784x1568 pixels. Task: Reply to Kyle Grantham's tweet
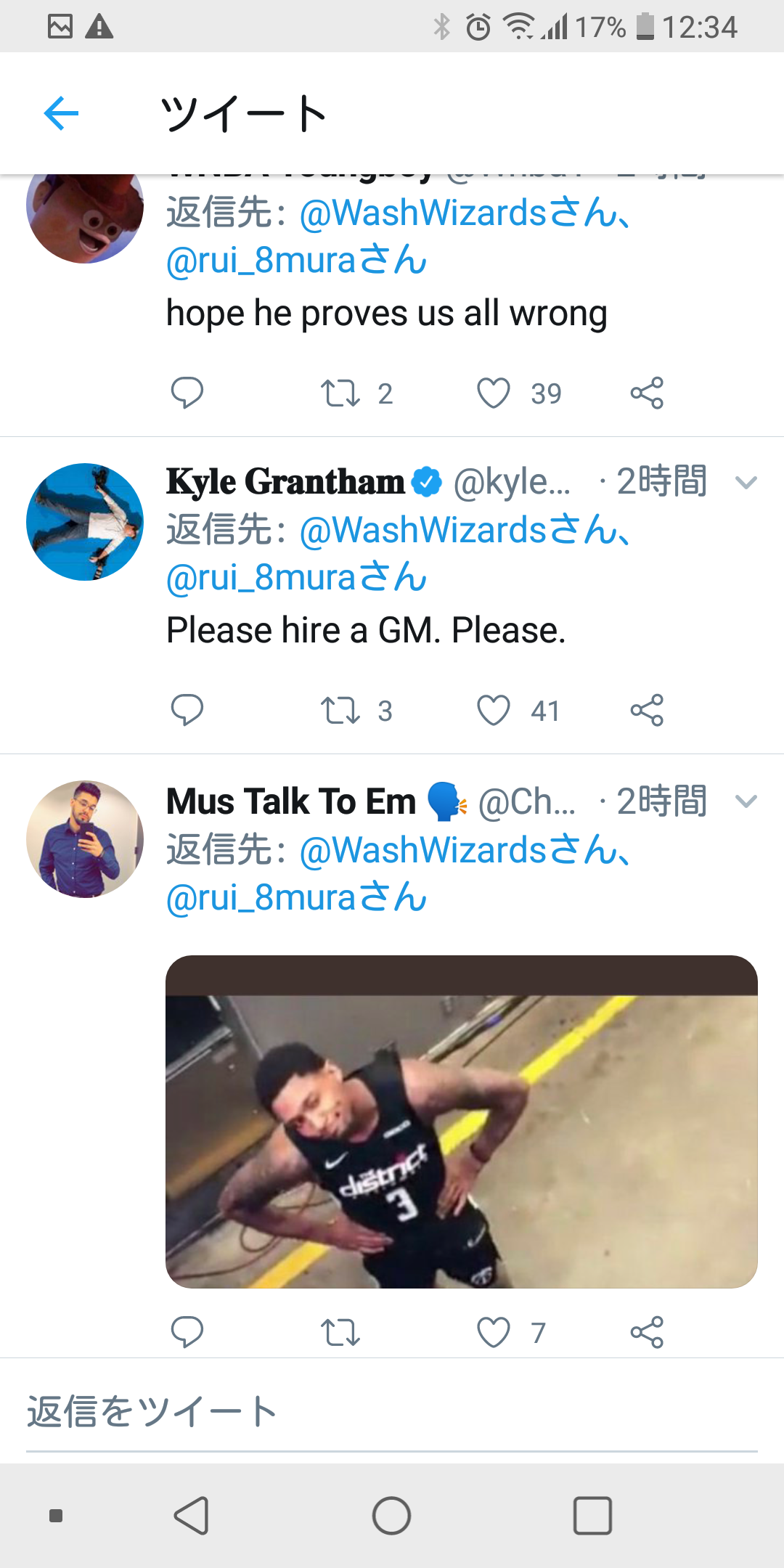[x=187, y=710]
